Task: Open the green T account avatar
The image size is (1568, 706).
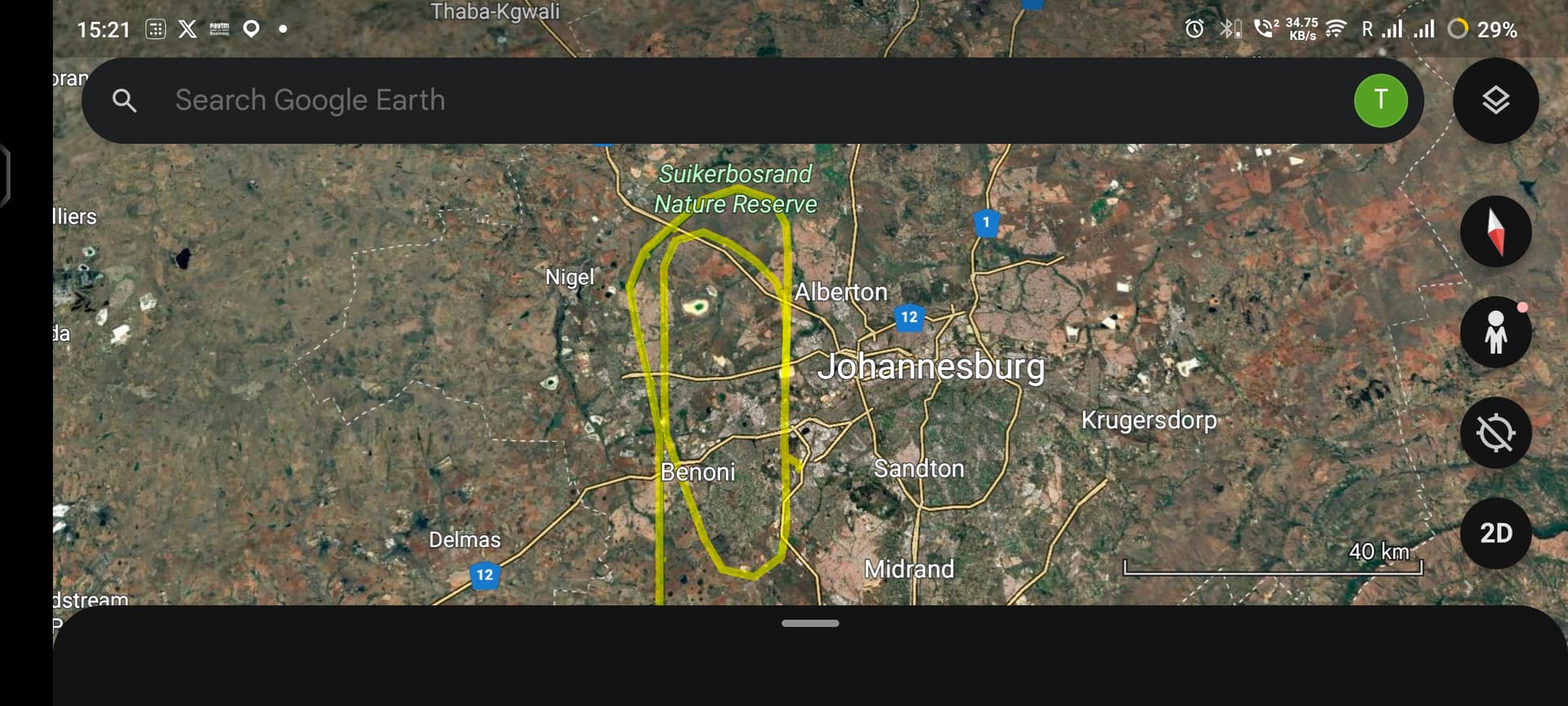Action: click(x=1380, y=101)
